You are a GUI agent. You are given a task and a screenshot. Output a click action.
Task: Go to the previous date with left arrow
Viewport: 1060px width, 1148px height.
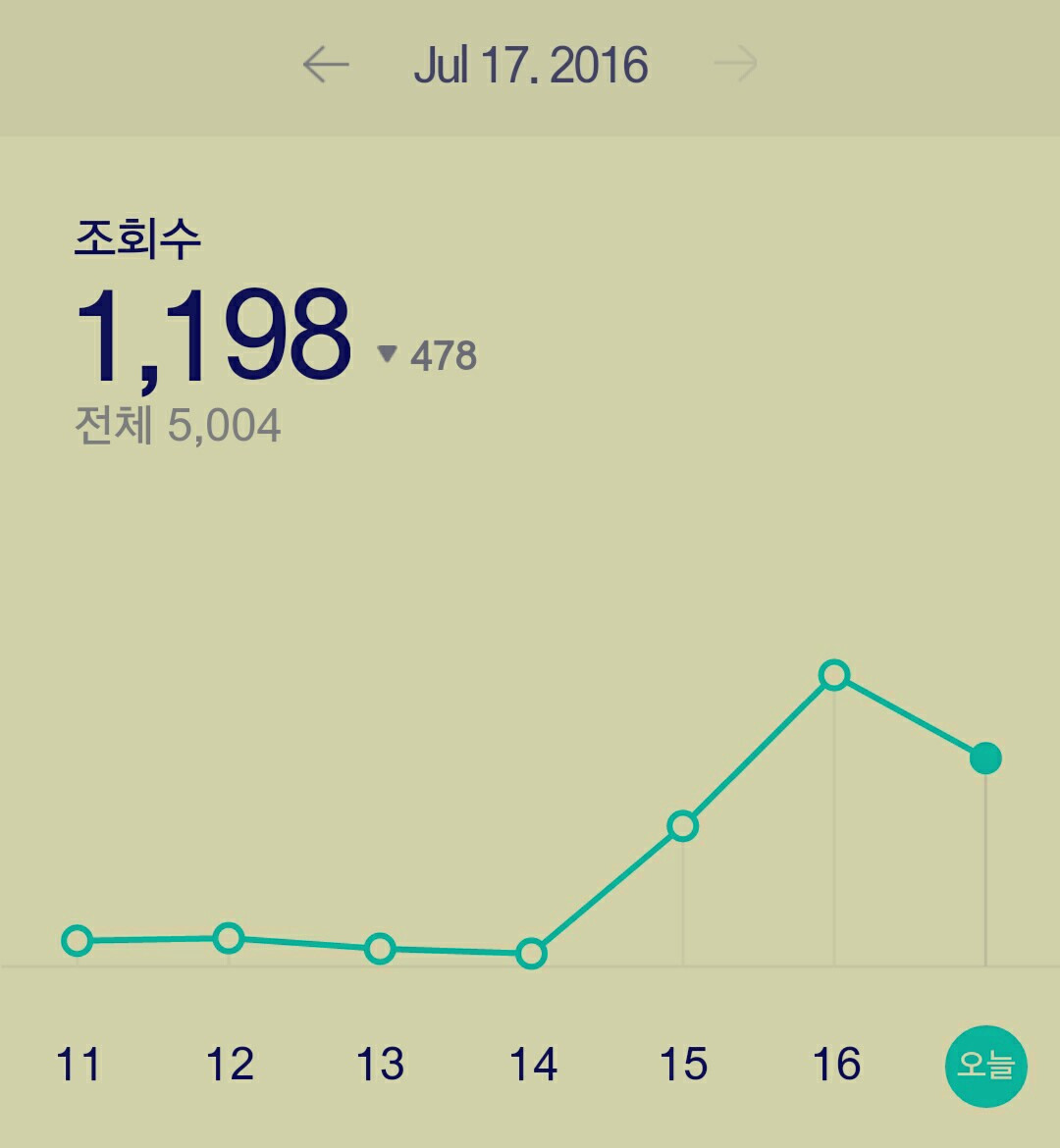point(326,66)
